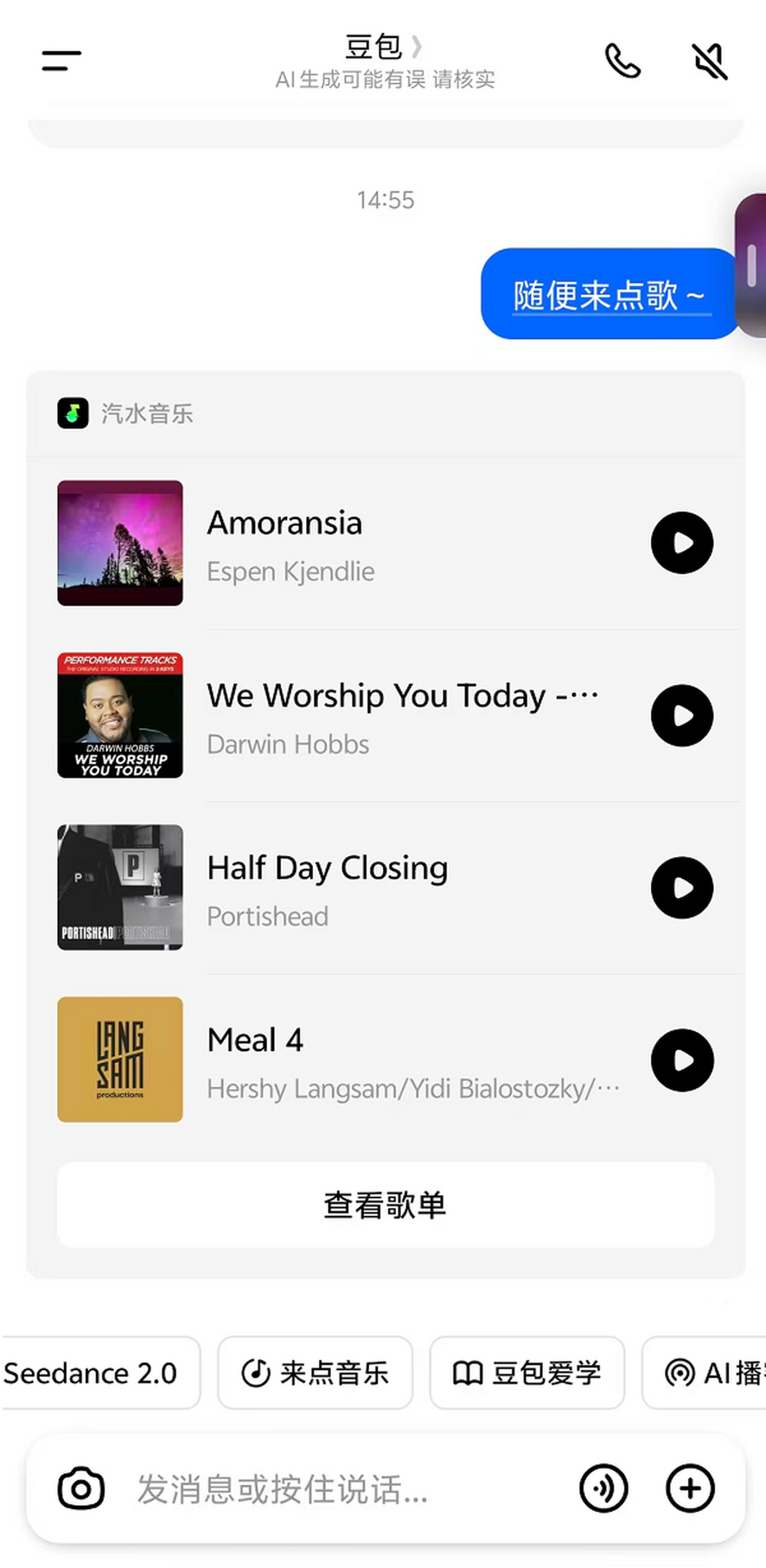Screen dimensions: 766x1568
Task: Switch to voice input mode
Action: [x=603, y=1488]
